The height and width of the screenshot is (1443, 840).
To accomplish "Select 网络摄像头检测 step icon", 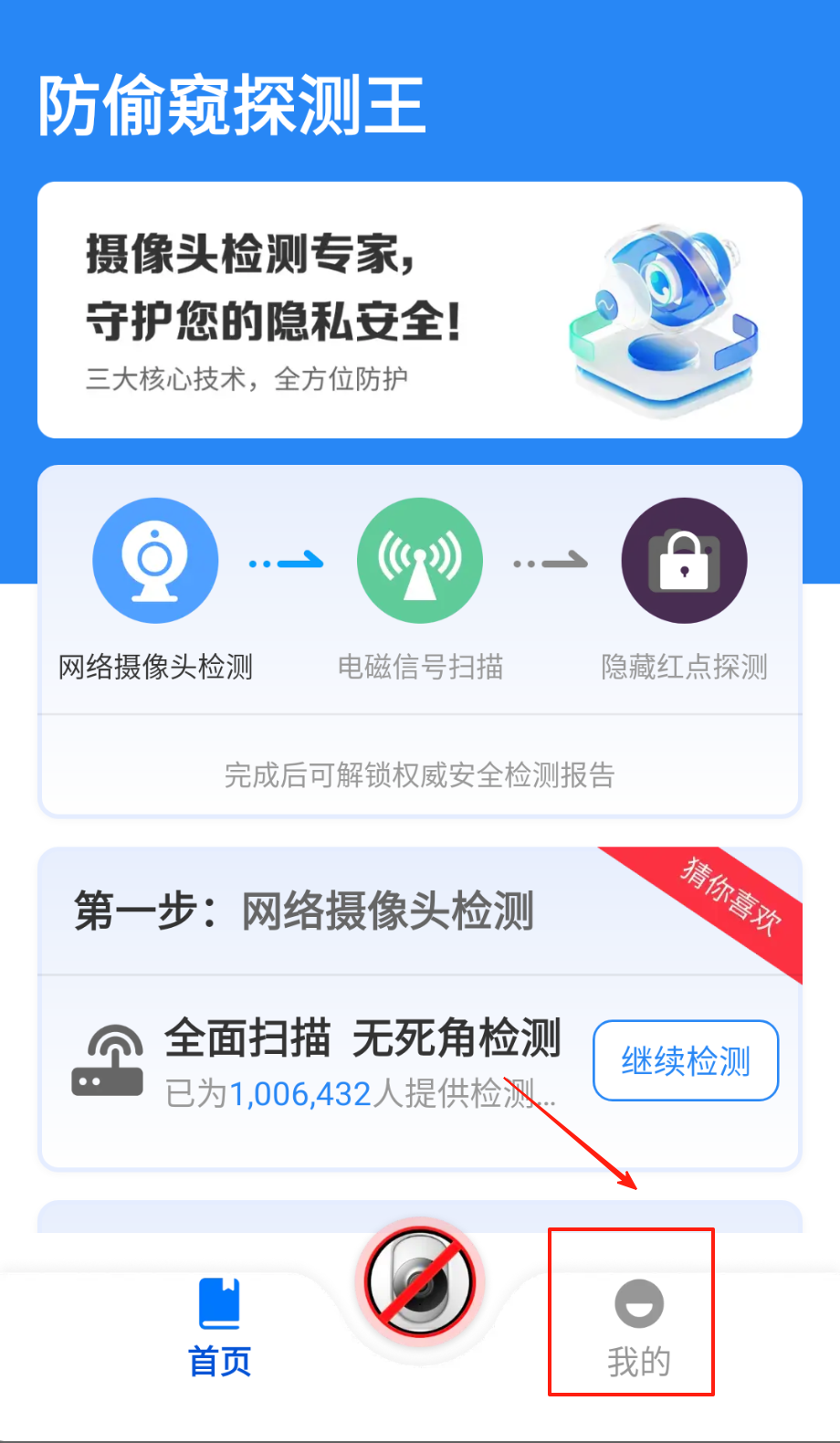I will click(x=155, y=561).
